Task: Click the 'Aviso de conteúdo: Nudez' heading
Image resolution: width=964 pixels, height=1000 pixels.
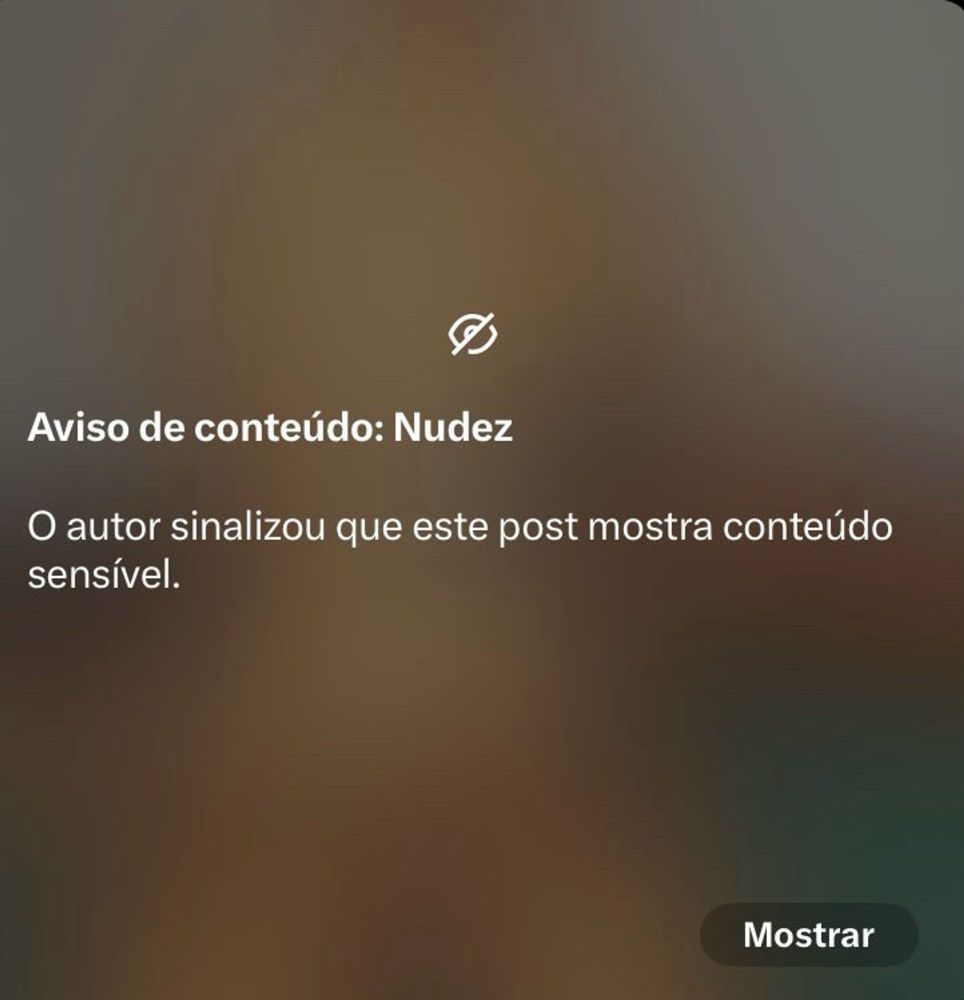Action: (x=270, y=428)
